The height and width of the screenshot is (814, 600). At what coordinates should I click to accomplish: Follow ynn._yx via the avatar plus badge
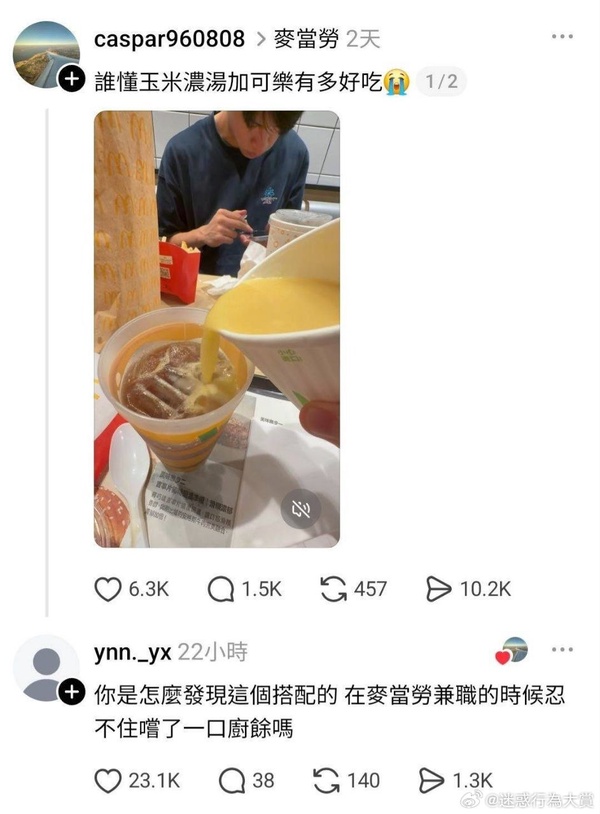[70, 692]
